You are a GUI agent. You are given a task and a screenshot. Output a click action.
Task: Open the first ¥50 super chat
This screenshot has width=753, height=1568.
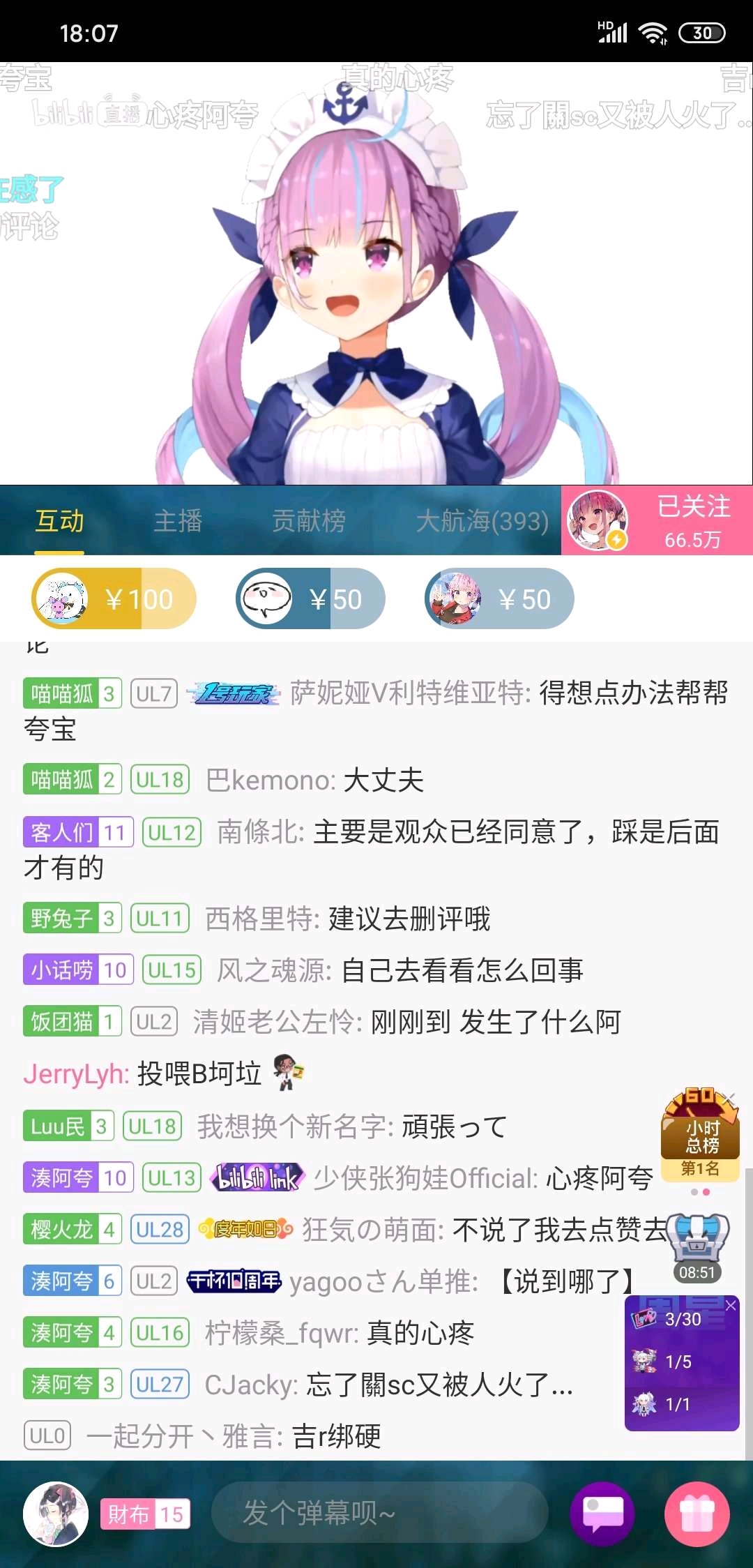(310, 599)
